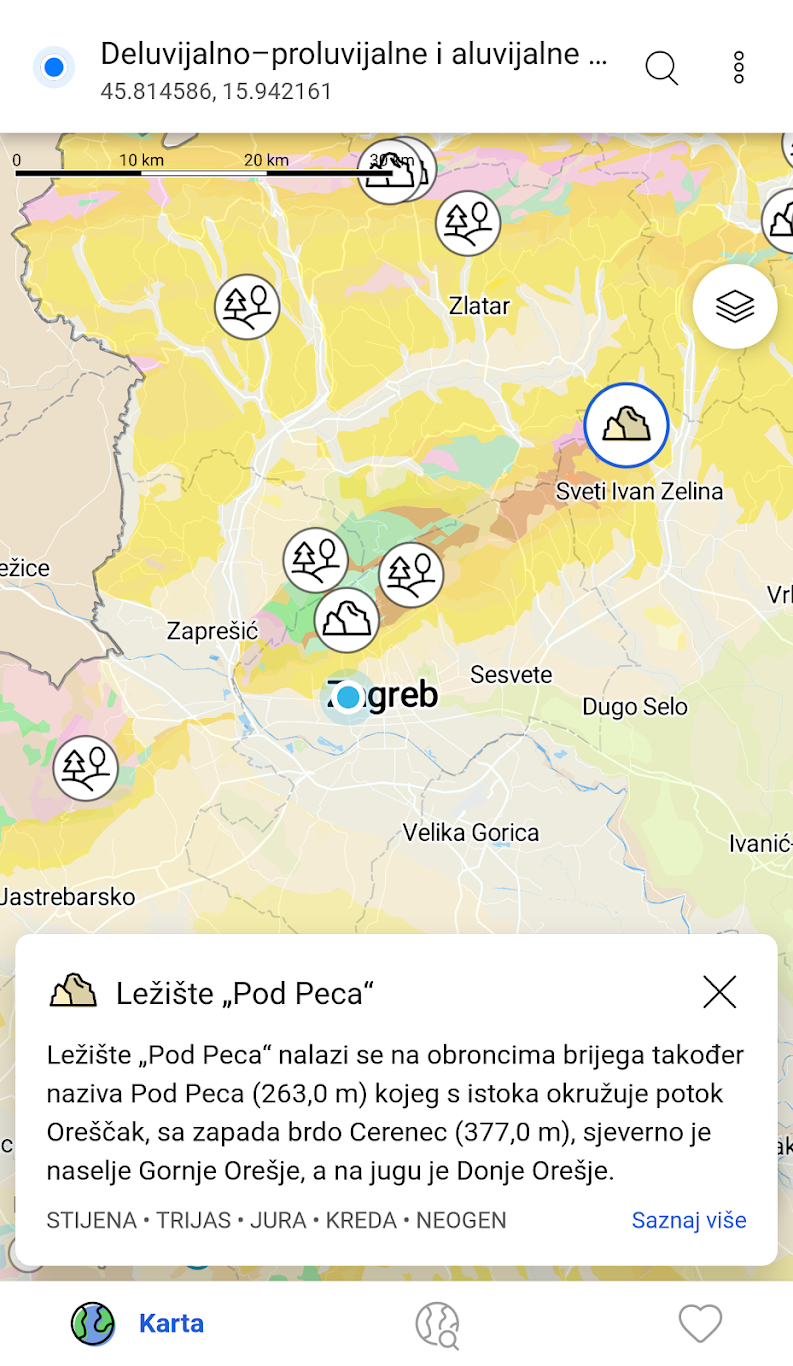Open the location title bar at top
Viewport: 793px width, 1366px height.
tap(354, 68)
